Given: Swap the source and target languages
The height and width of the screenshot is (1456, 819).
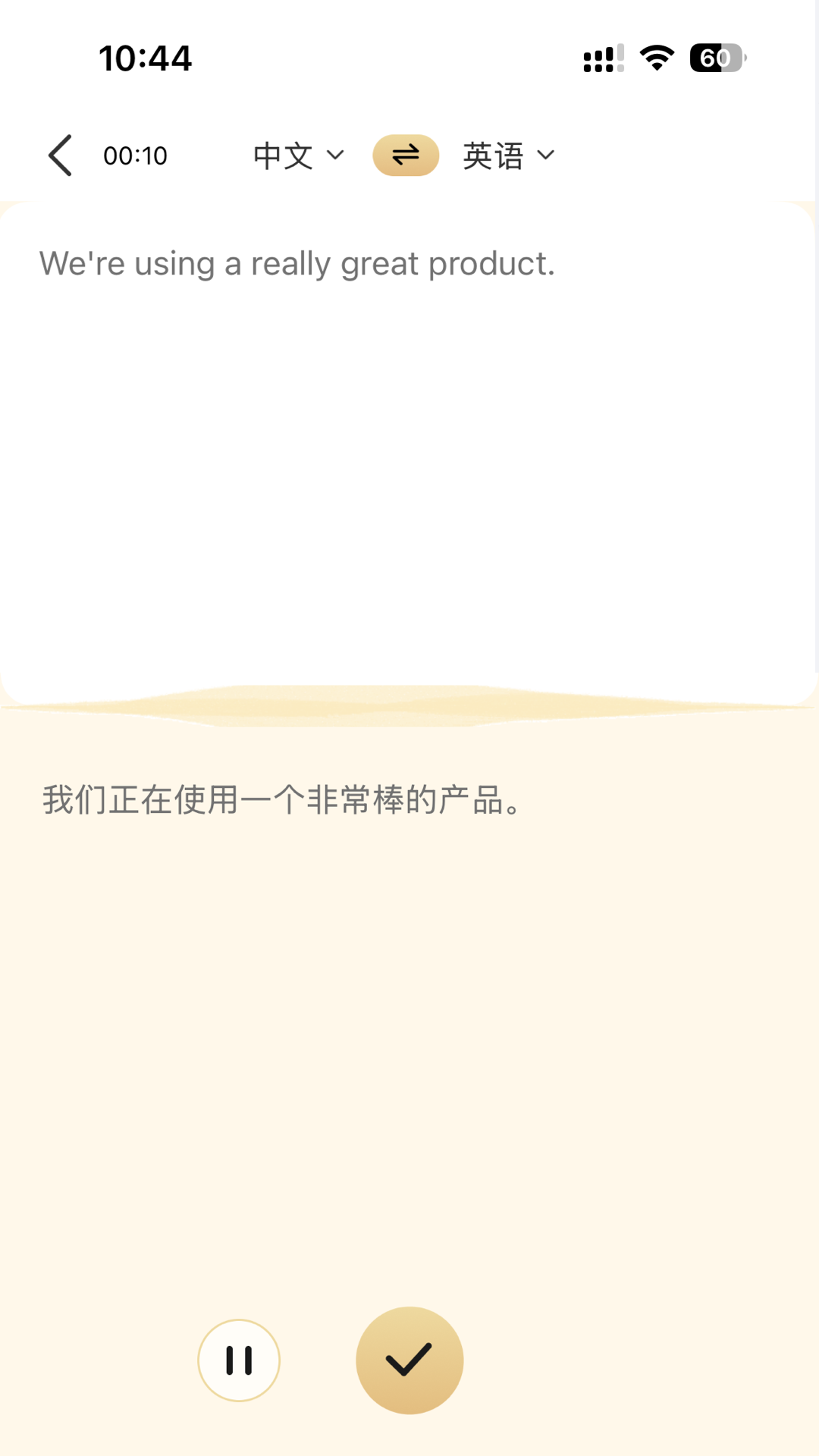Looking at the screenshot, I should [406, 155].
